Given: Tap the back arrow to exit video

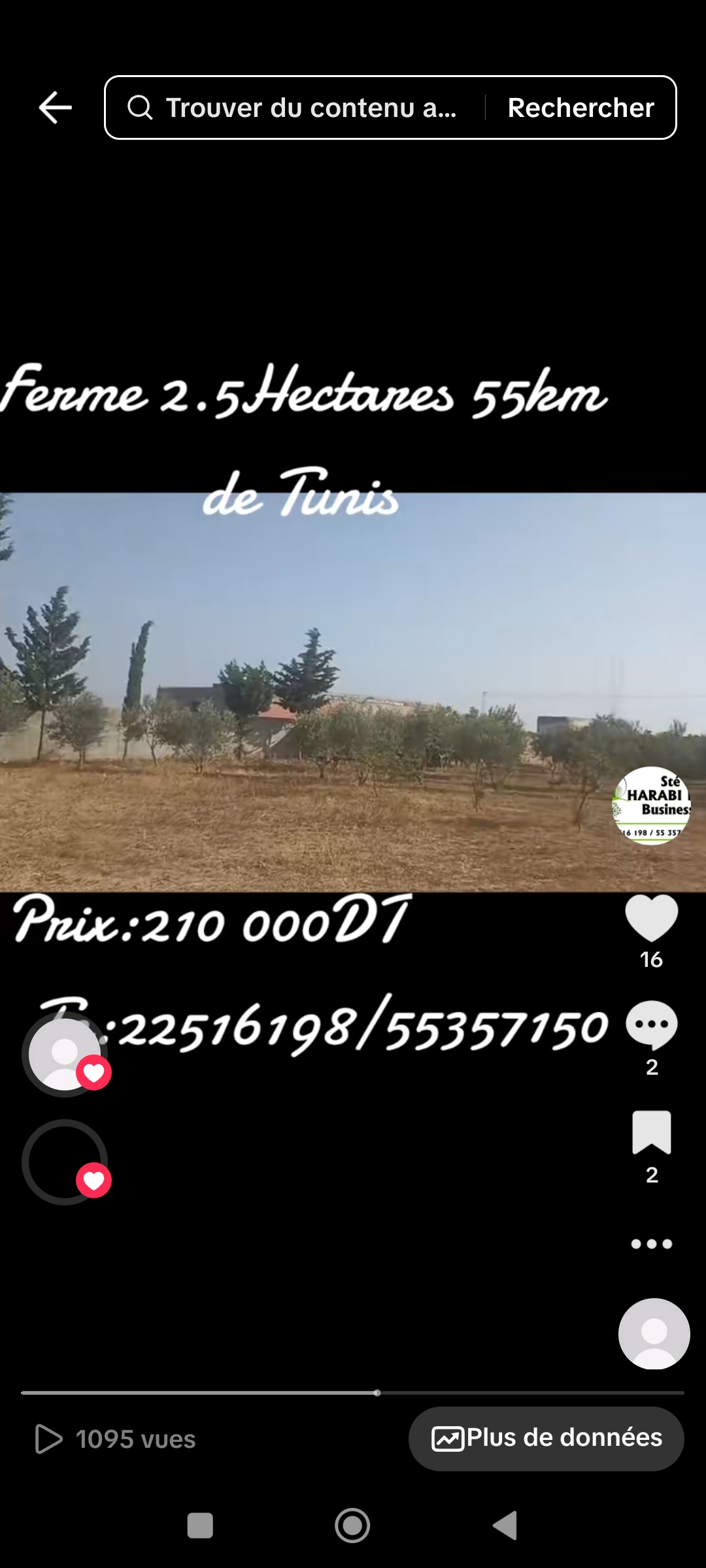Looking at the screenshot, I should click(55, 107).
